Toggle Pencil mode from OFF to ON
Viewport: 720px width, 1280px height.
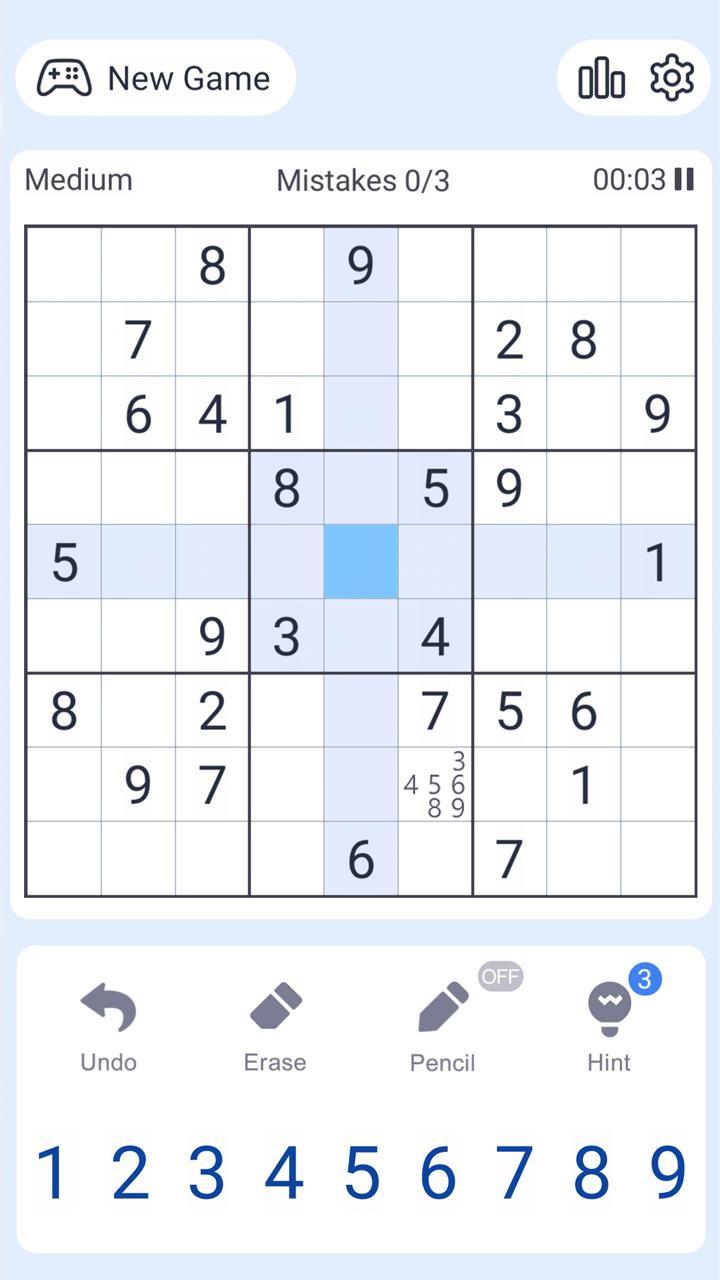coord(500,977)
